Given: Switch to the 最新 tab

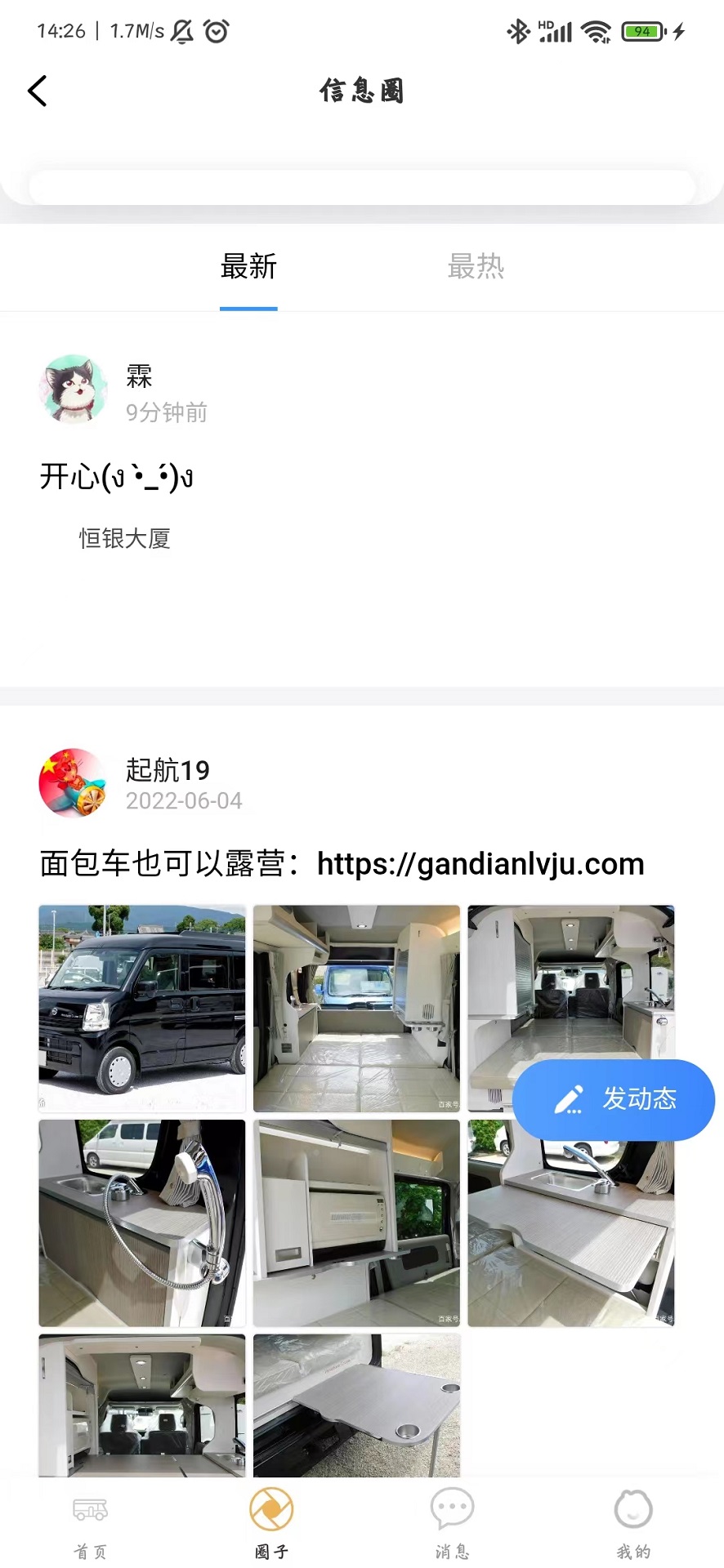Looking at the screenshot, I should click(248, 267).
